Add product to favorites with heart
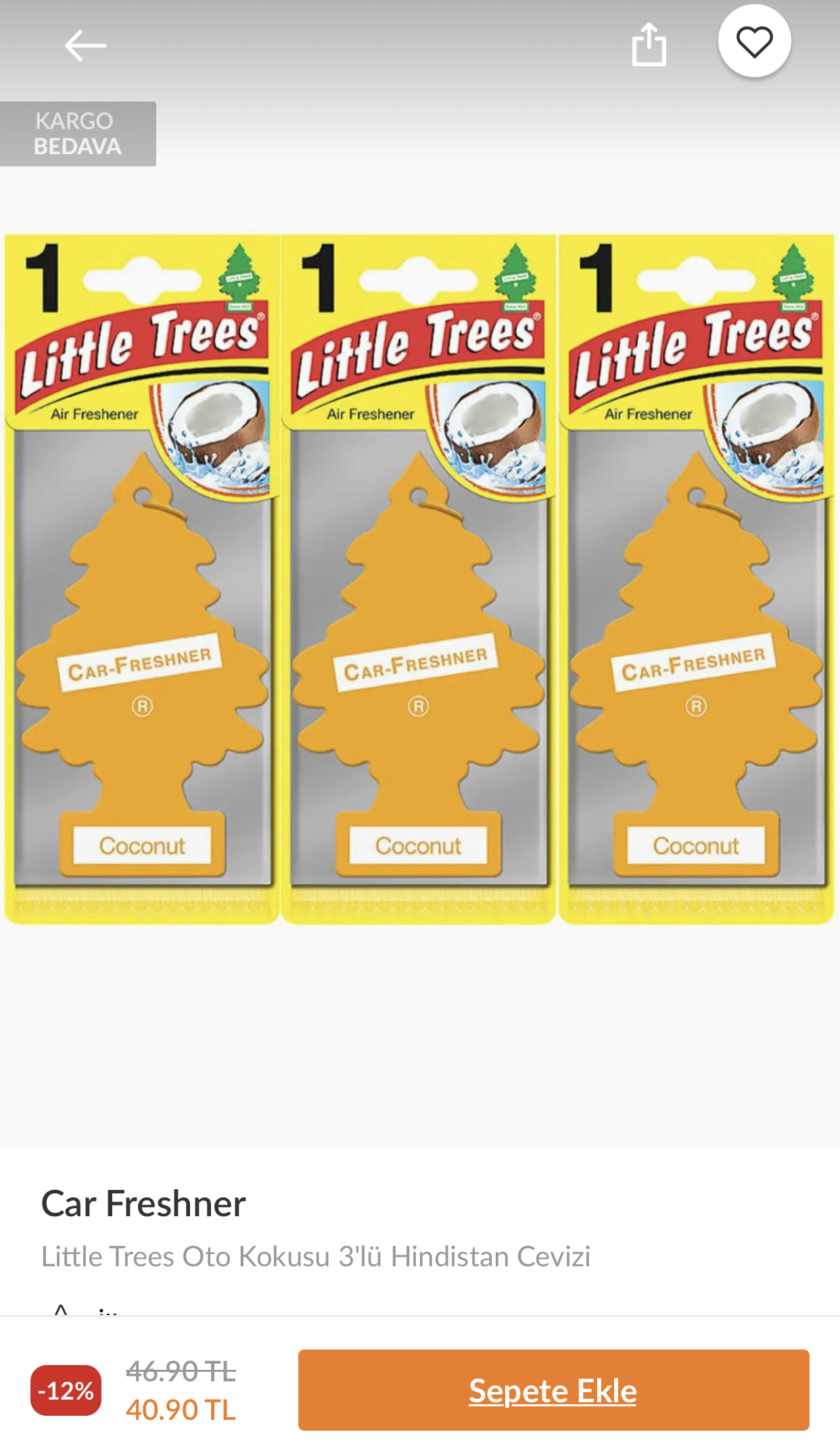 coord(754,41)
